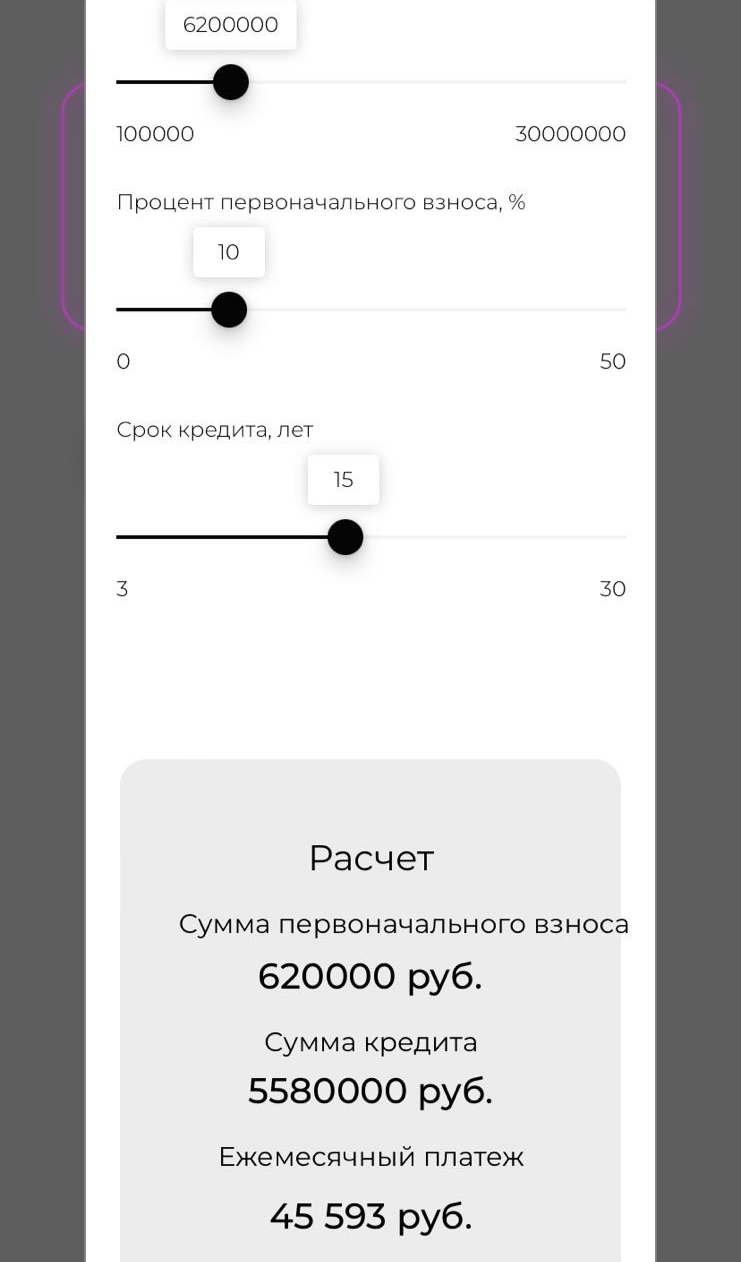Tap the down payment percent slider handle

(229, 310)
